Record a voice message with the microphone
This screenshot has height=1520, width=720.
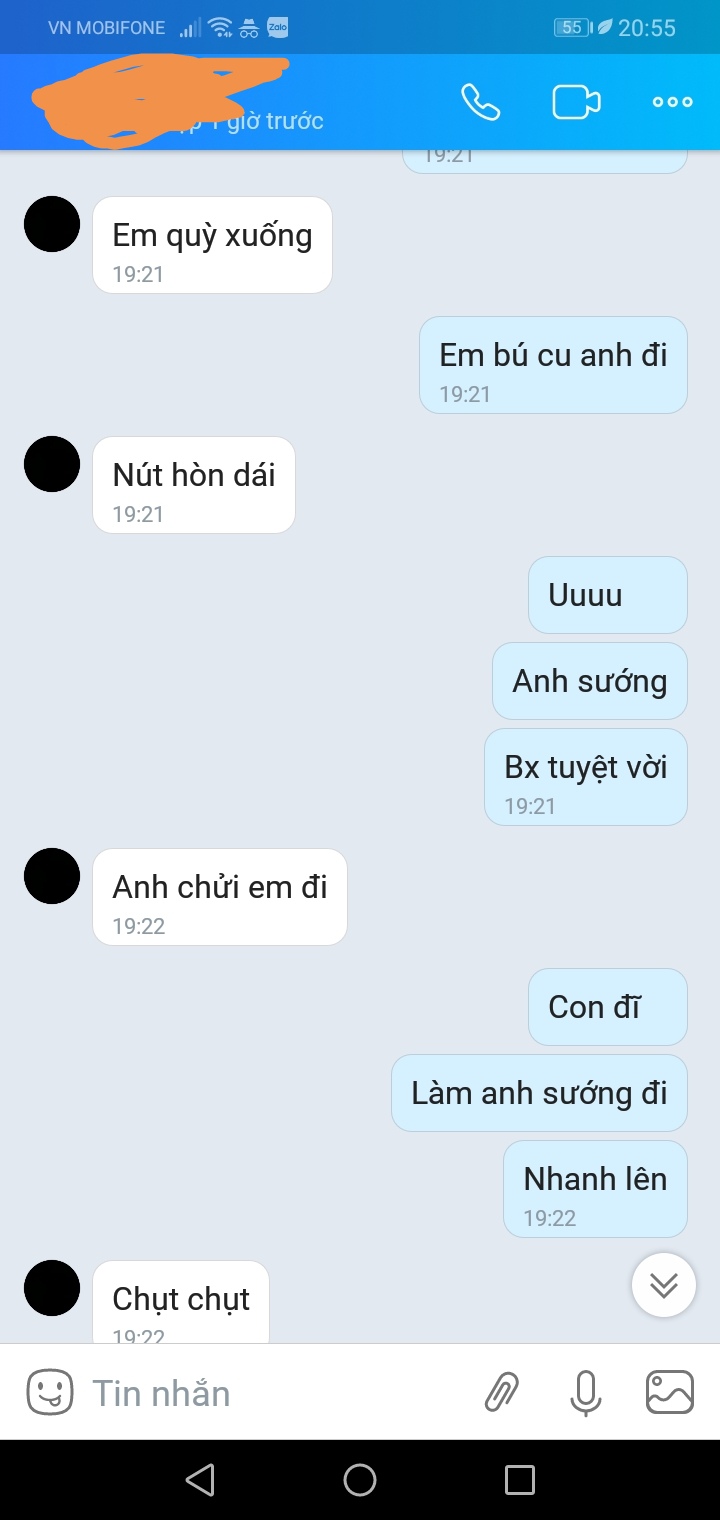[x=585, y=1392]
